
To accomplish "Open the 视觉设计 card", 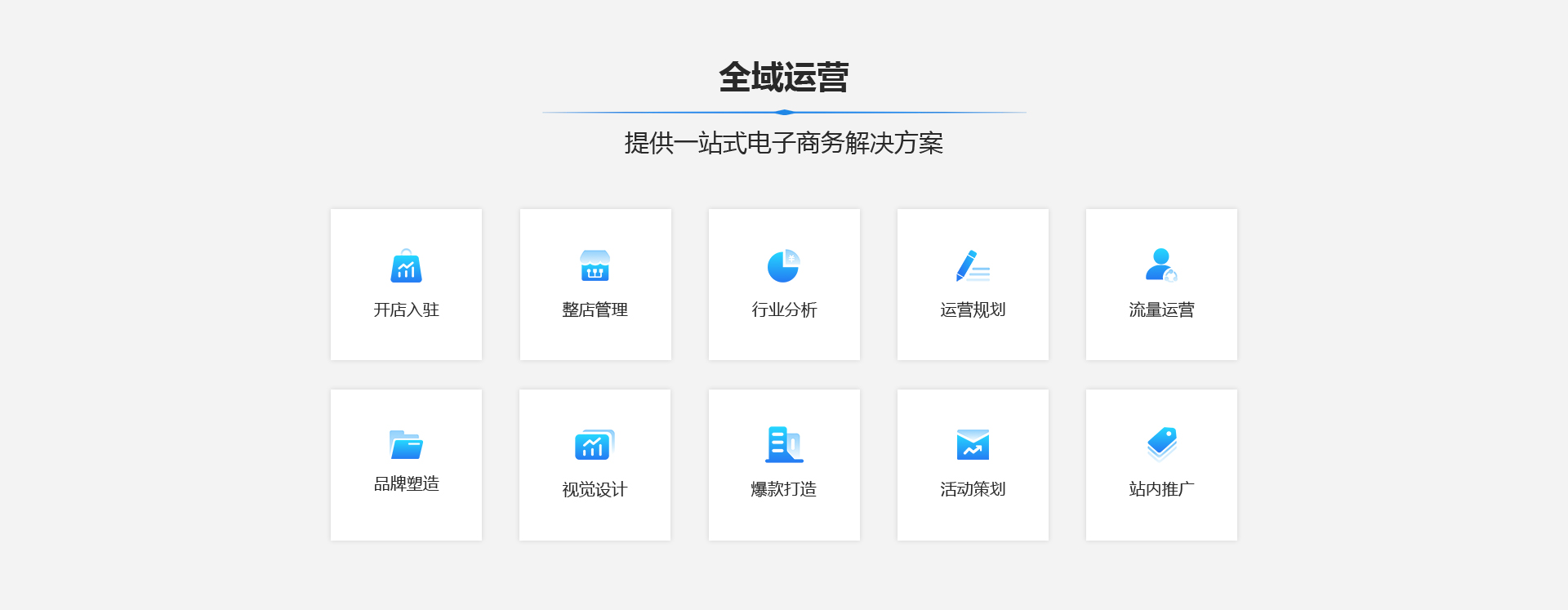I will [x=595, y=464].
